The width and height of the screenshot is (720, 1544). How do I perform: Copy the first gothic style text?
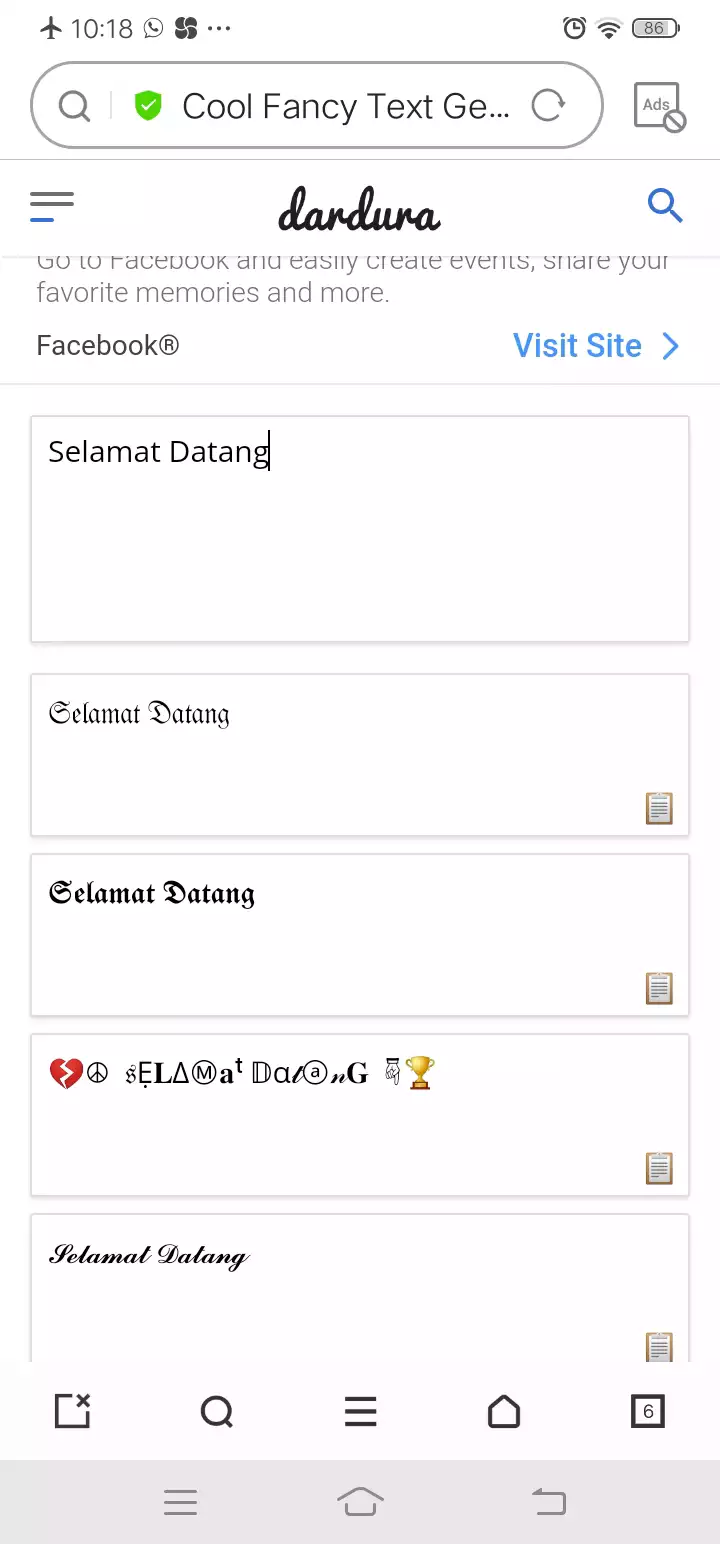click(659, 808)
